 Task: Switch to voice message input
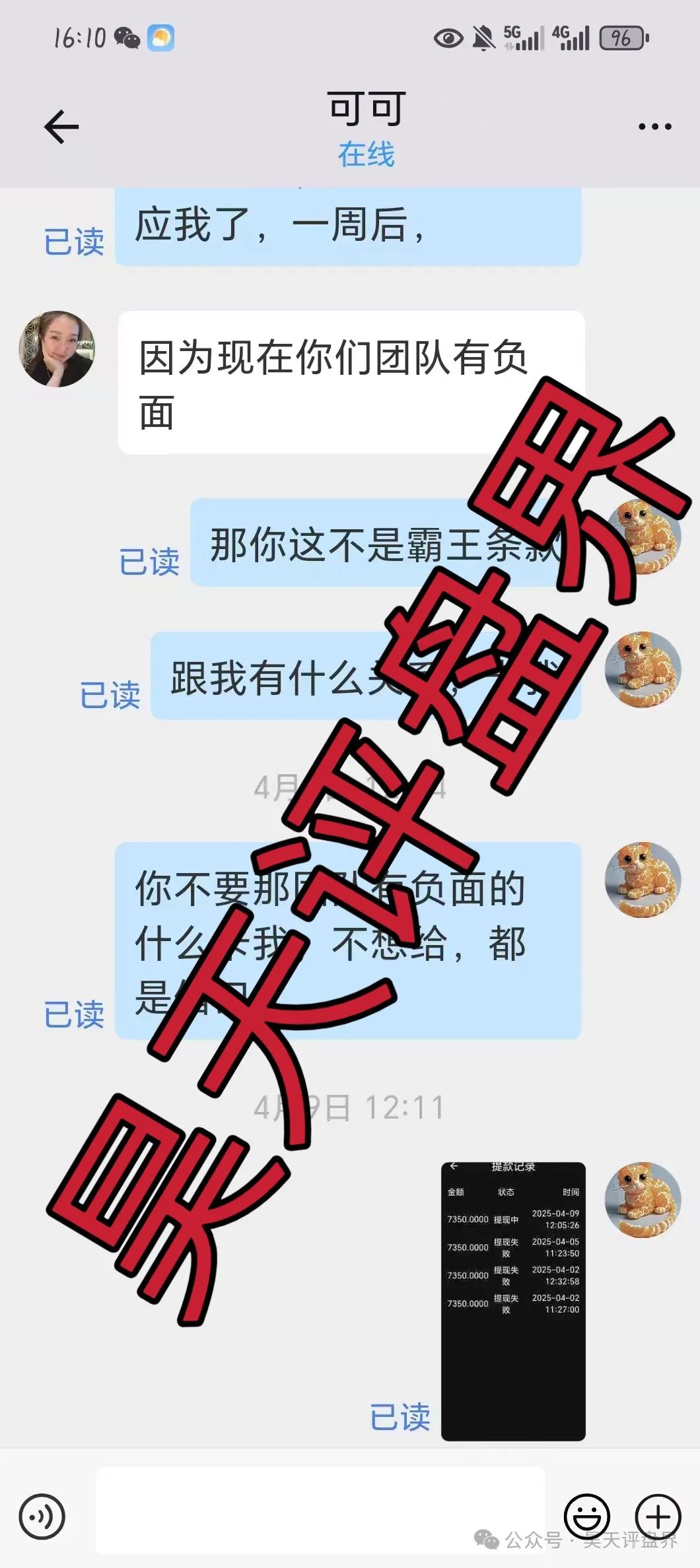42,1516
